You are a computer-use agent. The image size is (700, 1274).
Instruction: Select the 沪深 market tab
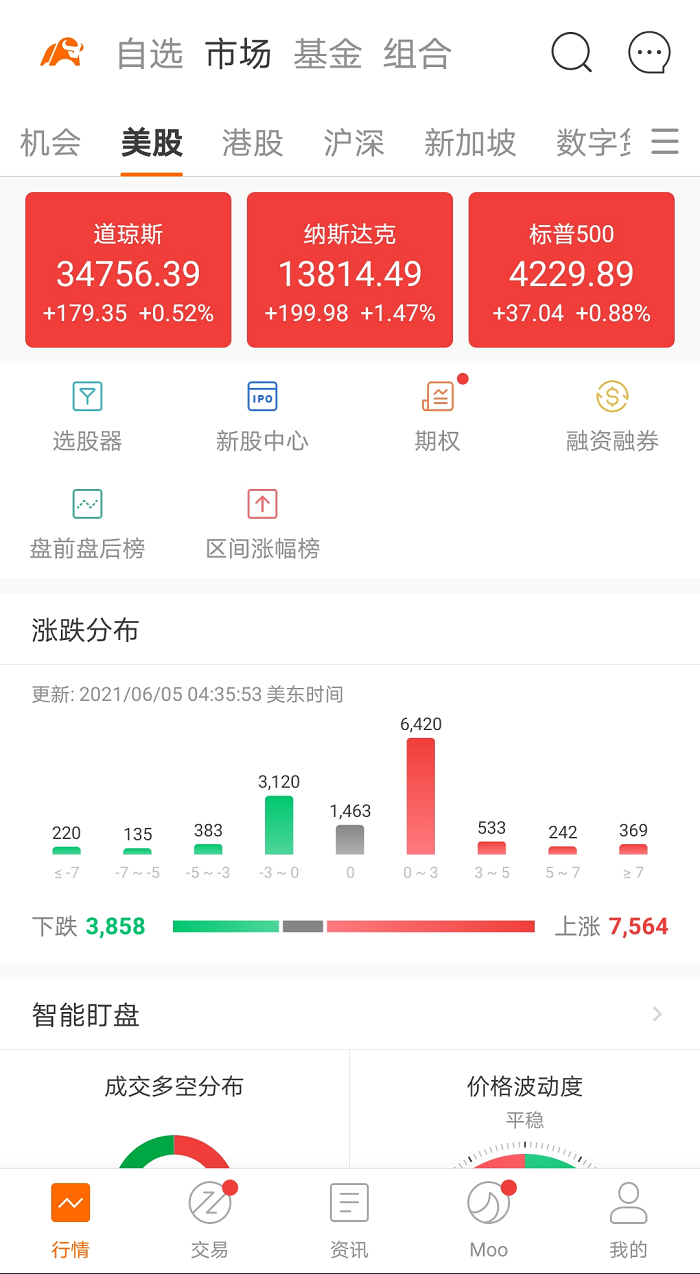(x=354, y=143)
